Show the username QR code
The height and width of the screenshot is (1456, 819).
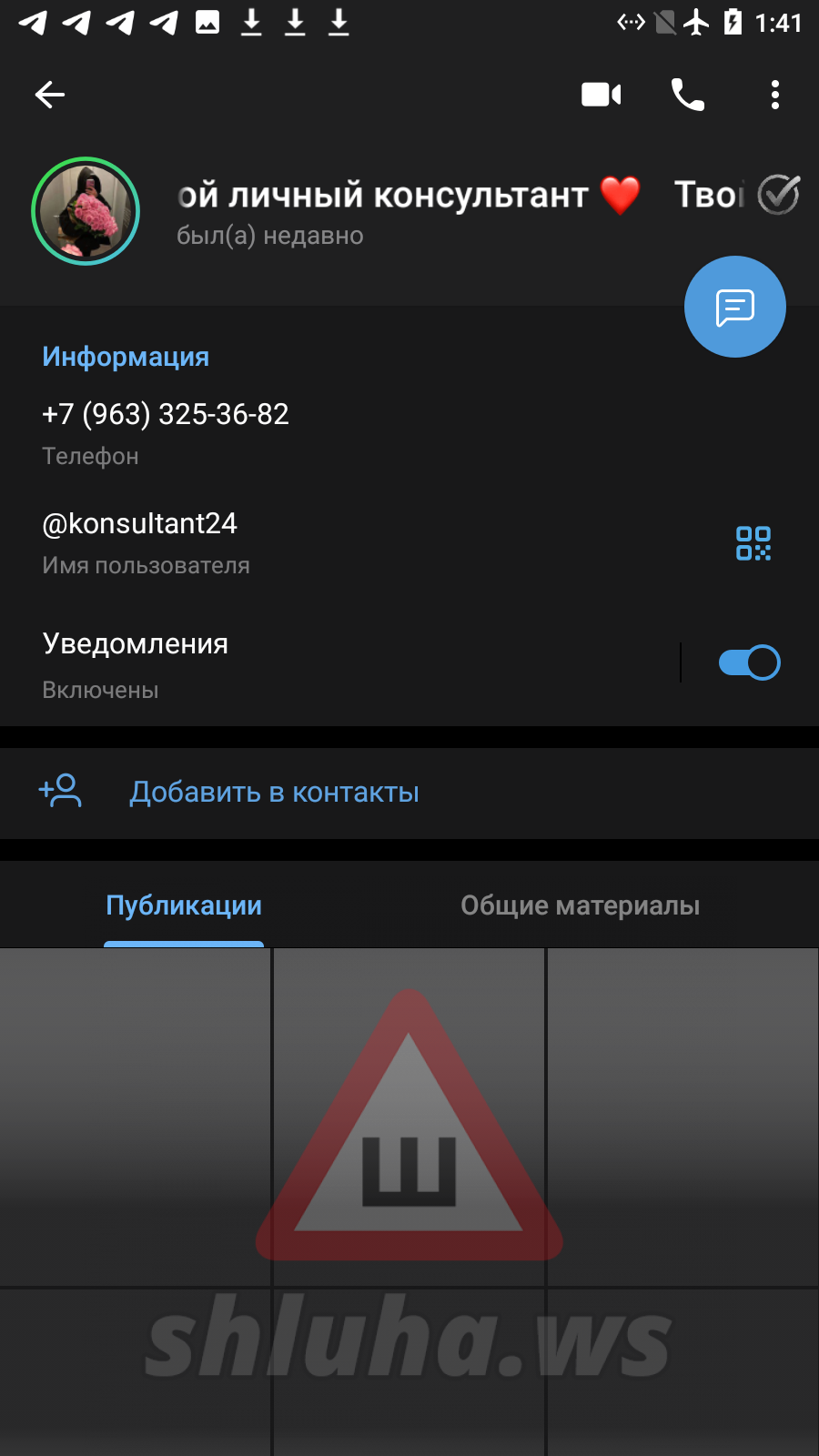pyautogui.click(x=753, y=543)
